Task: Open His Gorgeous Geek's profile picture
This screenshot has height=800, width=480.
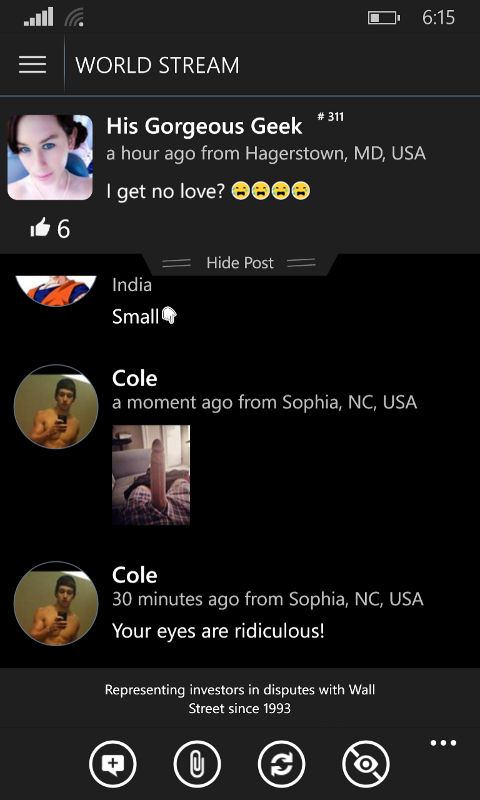Action: [x=50, y=157]
